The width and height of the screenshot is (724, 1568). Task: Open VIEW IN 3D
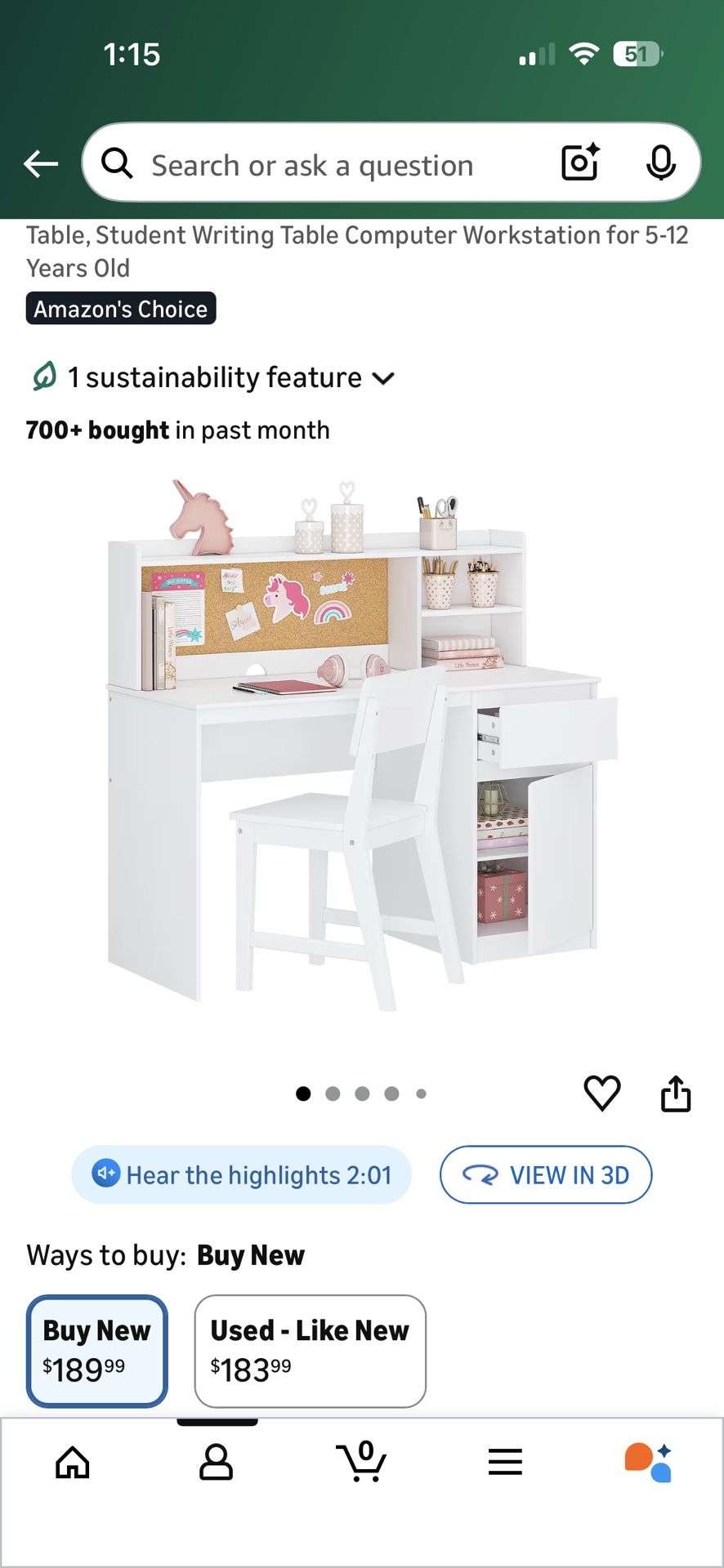546,1174
